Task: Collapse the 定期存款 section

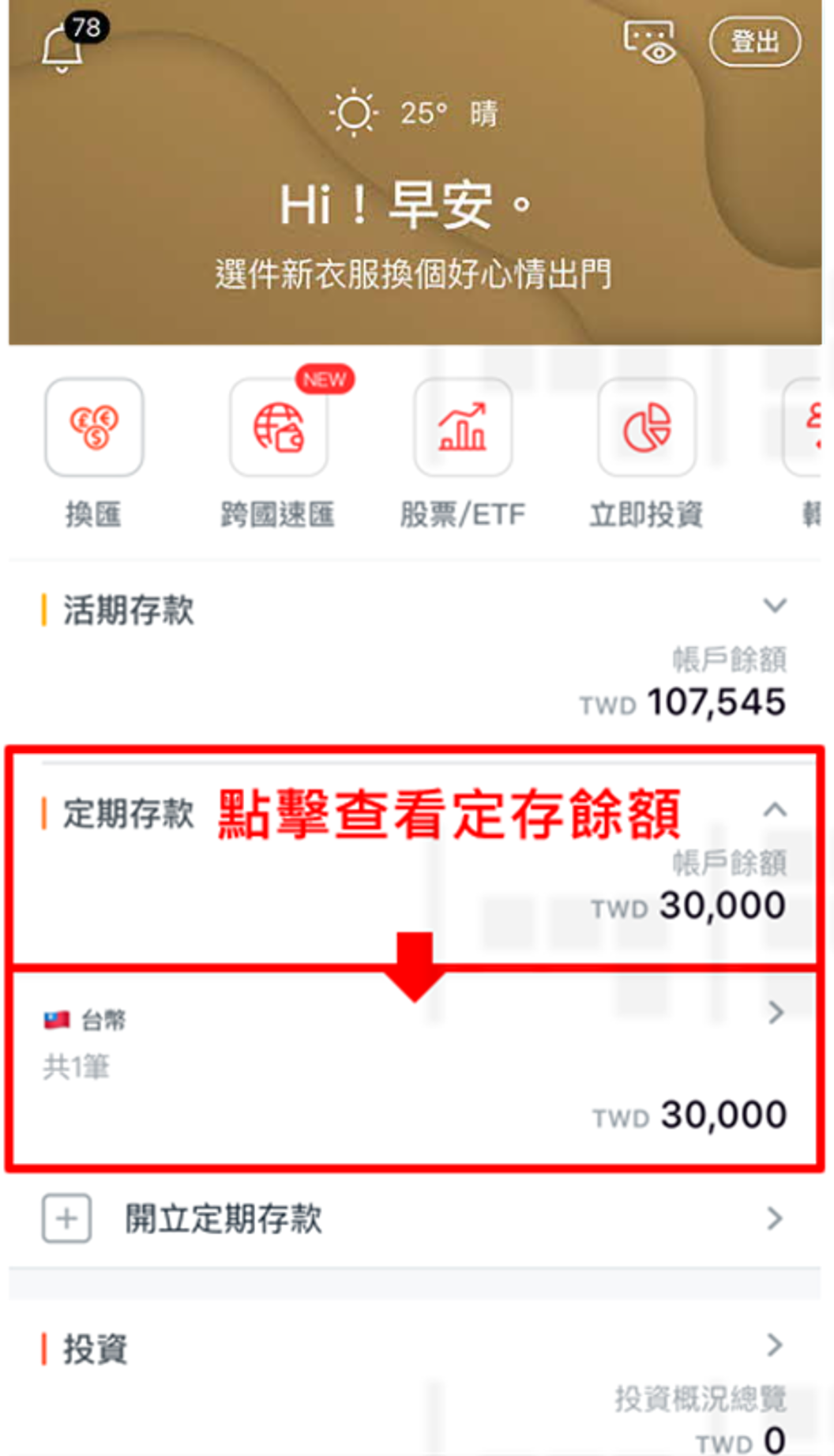Action: pyautogui.click(x=775, y=810)
